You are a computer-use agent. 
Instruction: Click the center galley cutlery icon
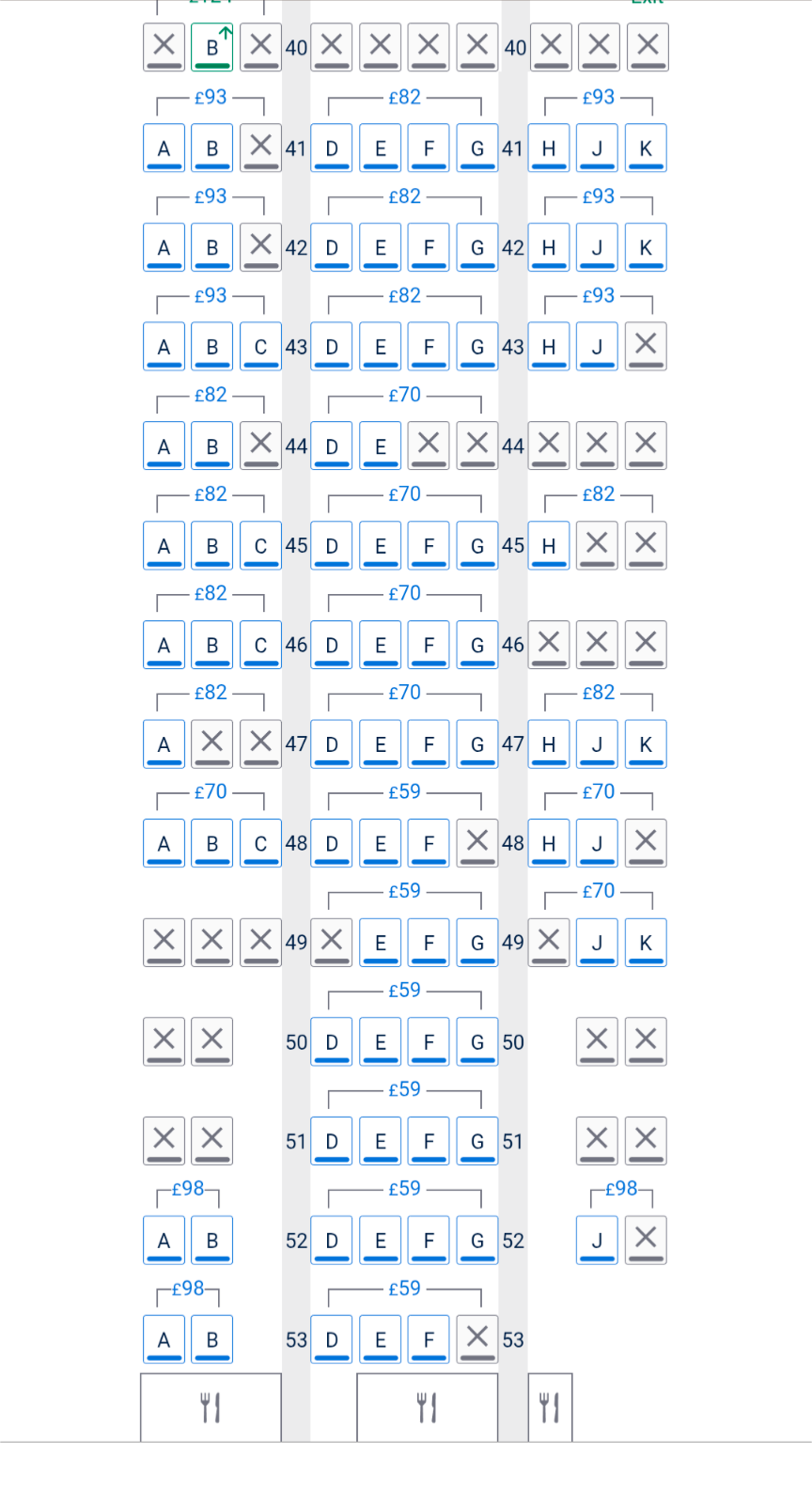427,1407
